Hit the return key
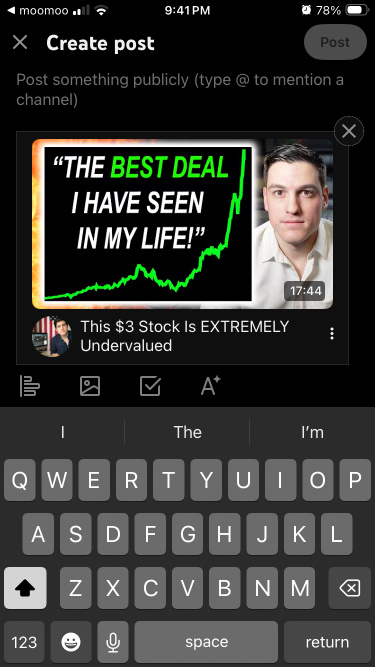 pos(327,641)
